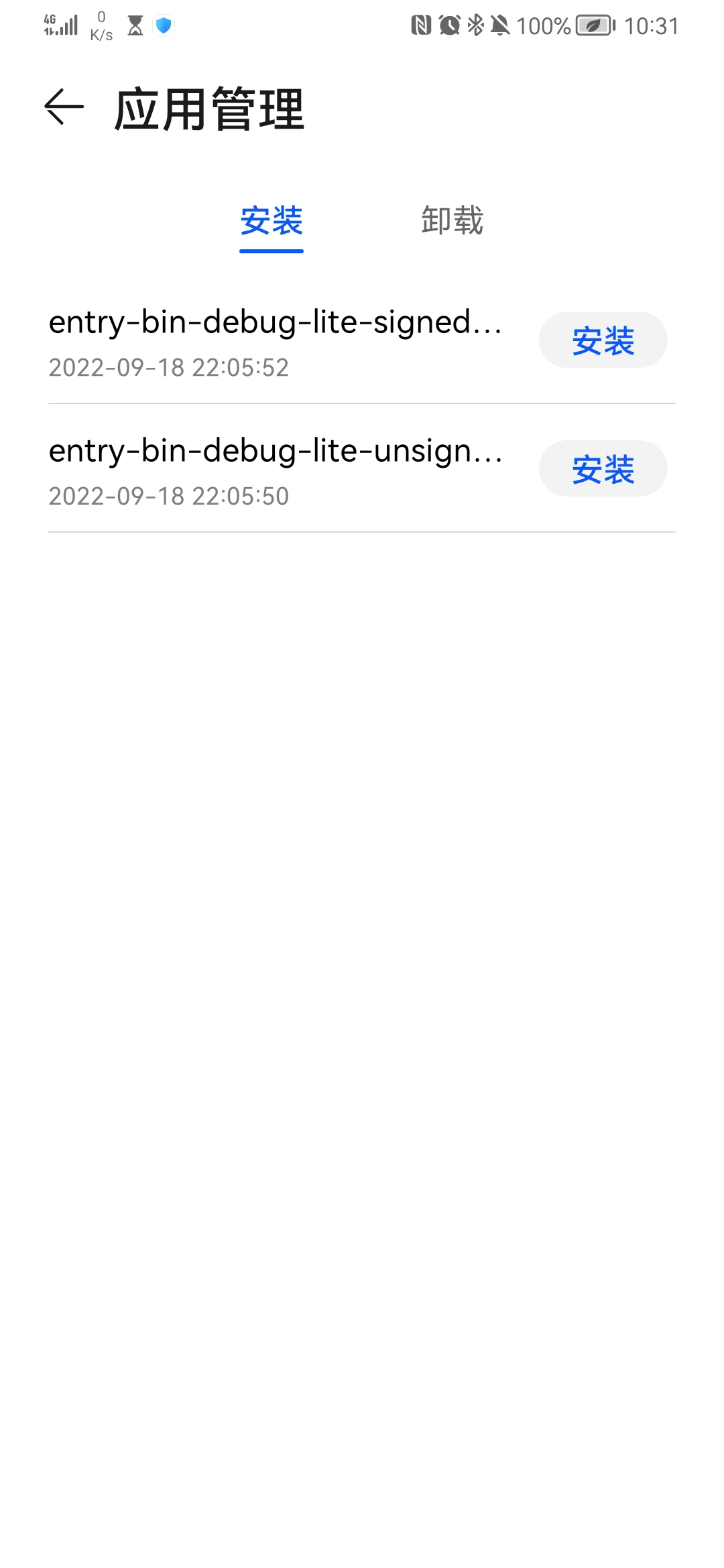Switch to the 卸载 tab
This screenshot has width=724, height=1568.
click(452, 221)
